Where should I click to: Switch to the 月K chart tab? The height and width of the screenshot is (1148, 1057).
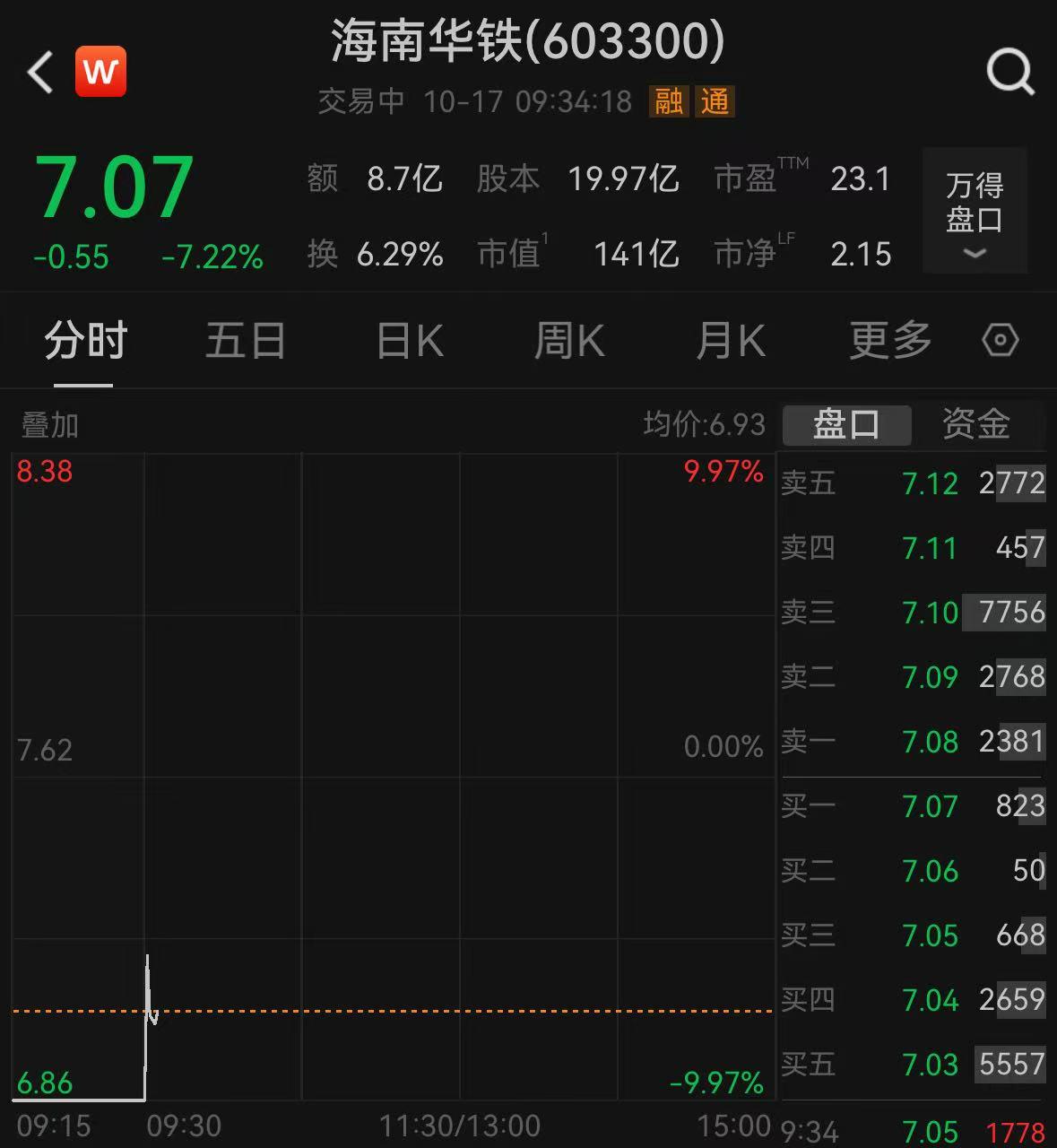731,341
